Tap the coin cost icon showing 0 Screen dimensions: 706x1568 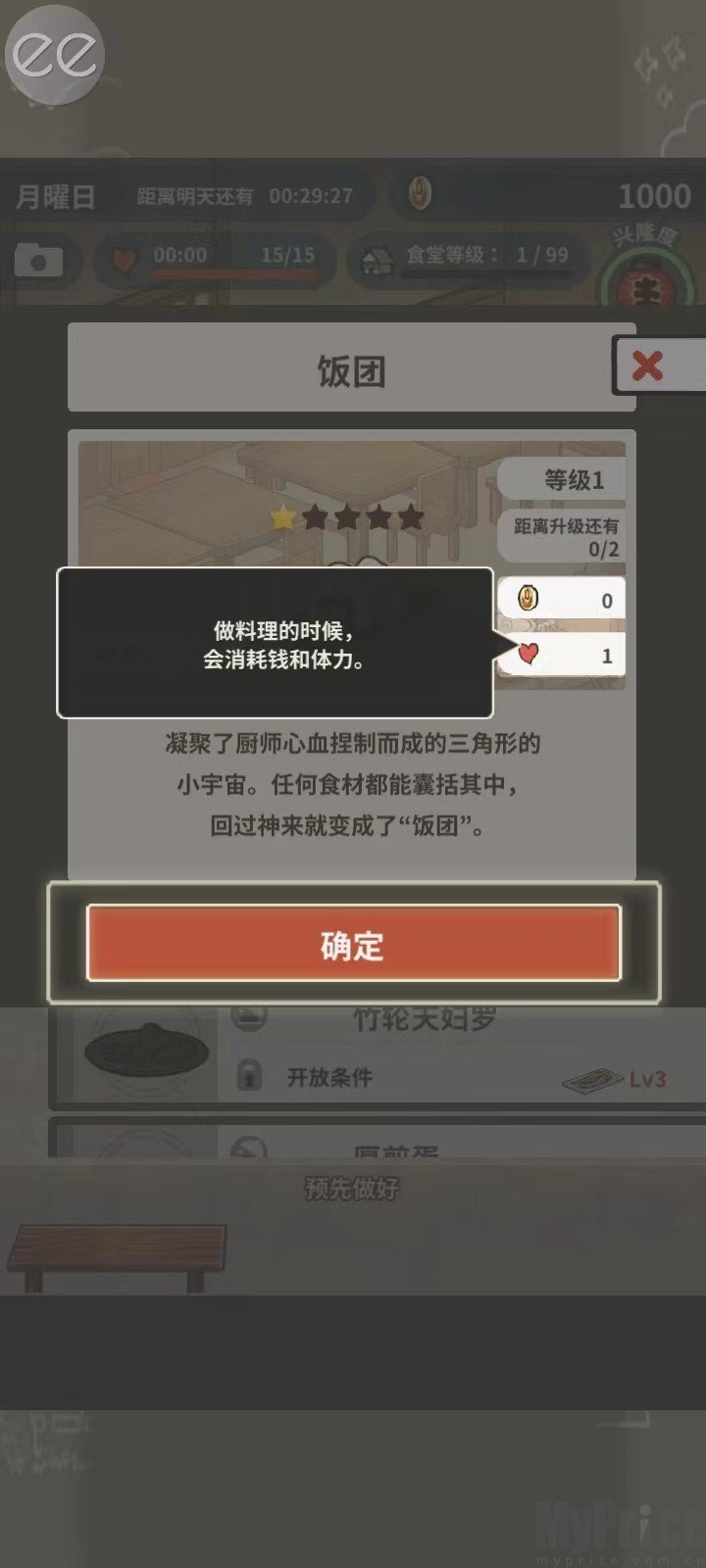(x=529, y=598)
